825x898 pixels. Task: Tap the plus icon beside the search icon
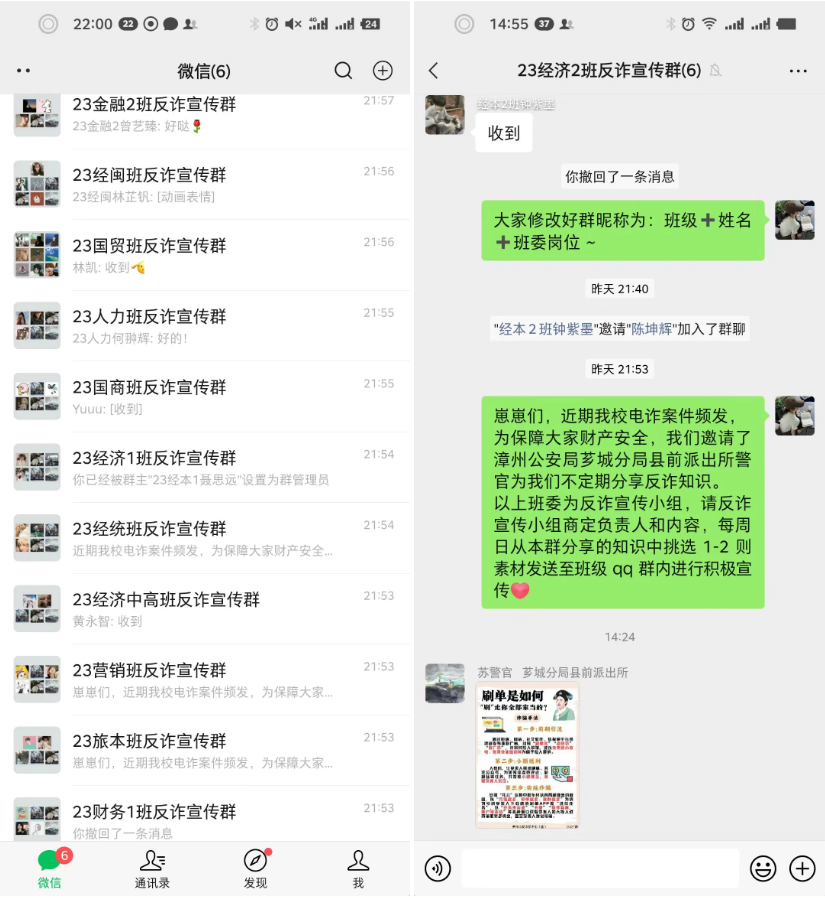tap(382, 70)
